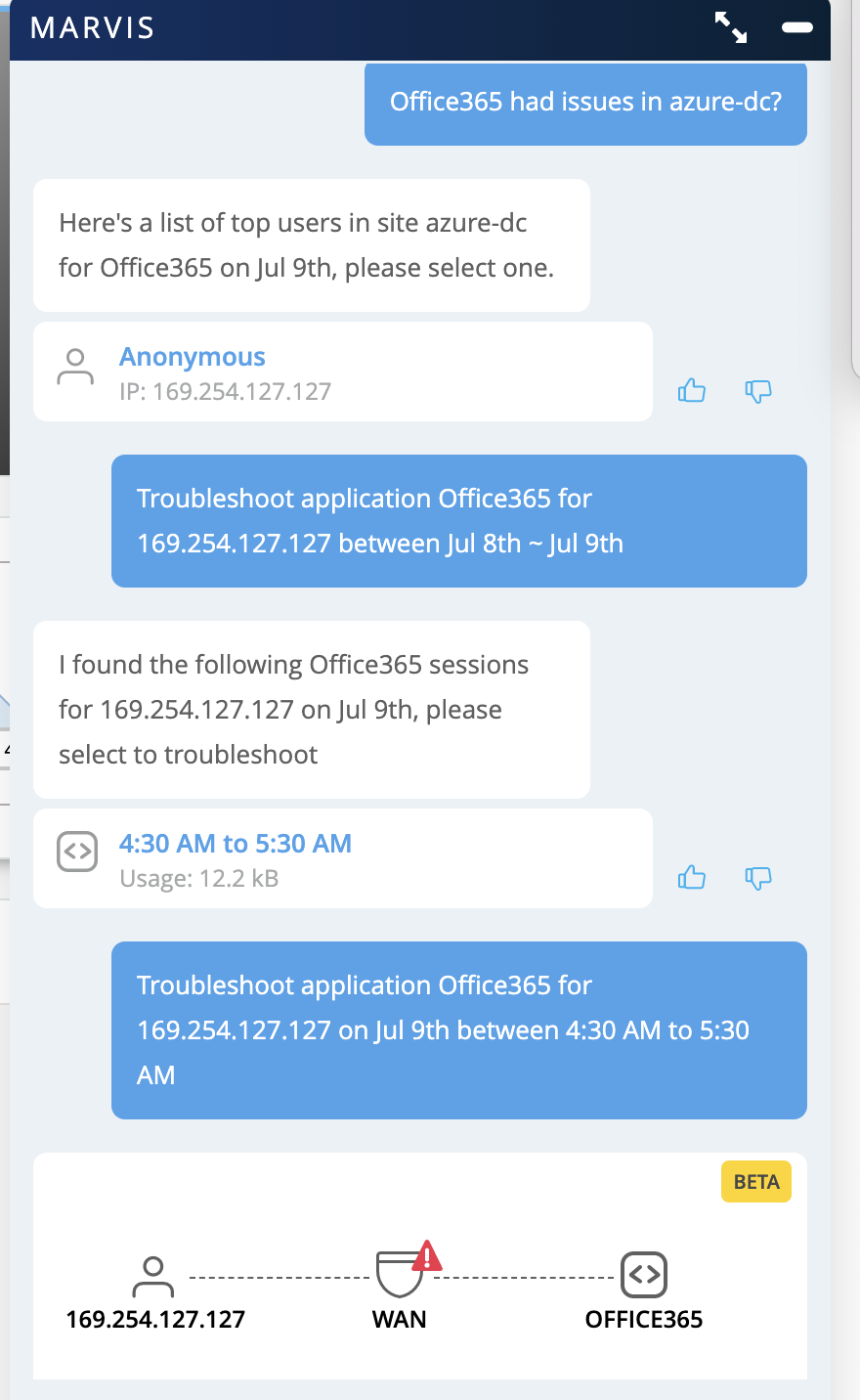Screen dimensions: 860x1400
Task: Thumbs up the Anonymous user result
Action: pos(692,391)
